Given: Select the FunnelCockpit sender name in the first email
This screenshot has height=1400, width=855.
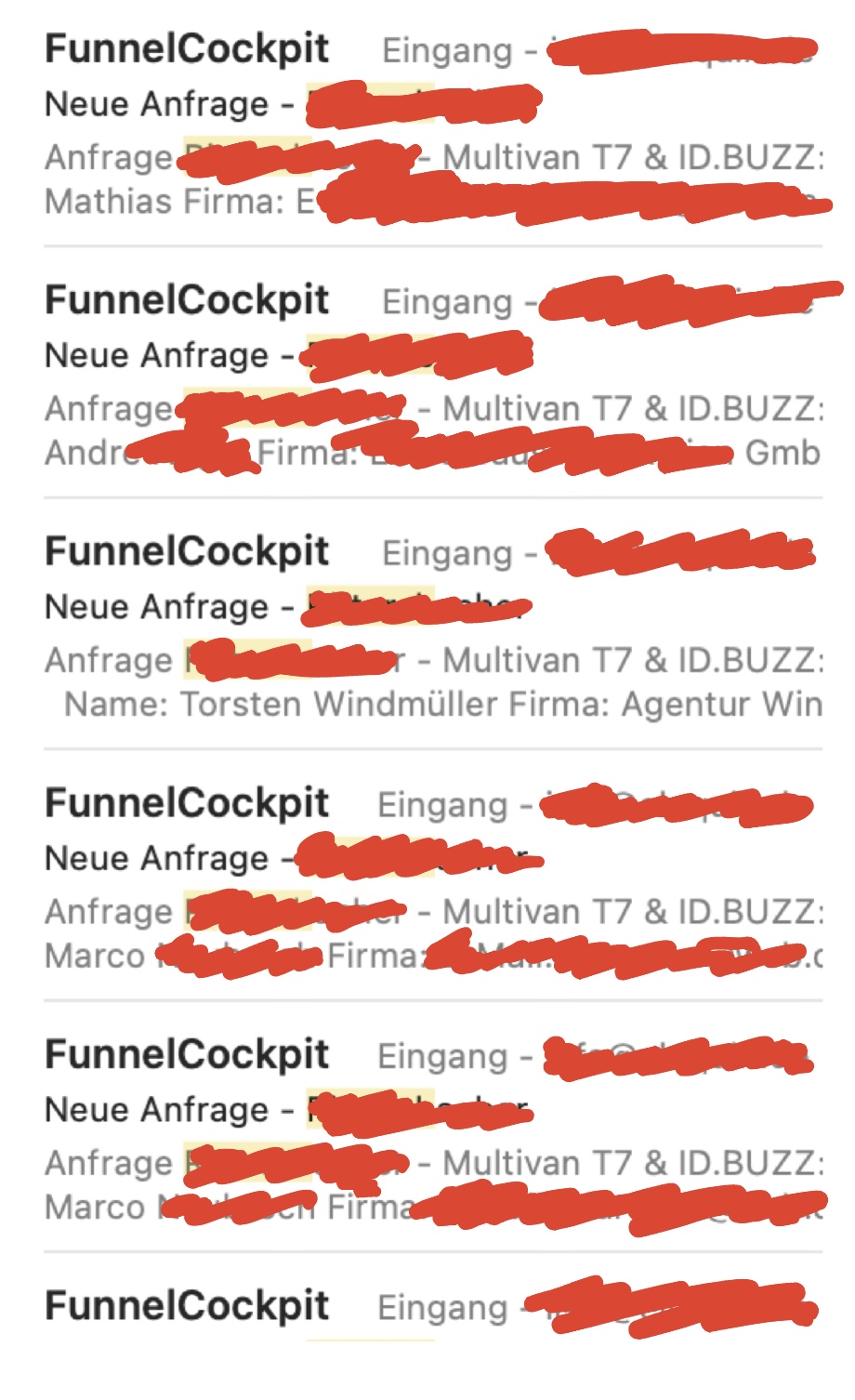Looking at the screenshot, I should click(x=186, y=48).
